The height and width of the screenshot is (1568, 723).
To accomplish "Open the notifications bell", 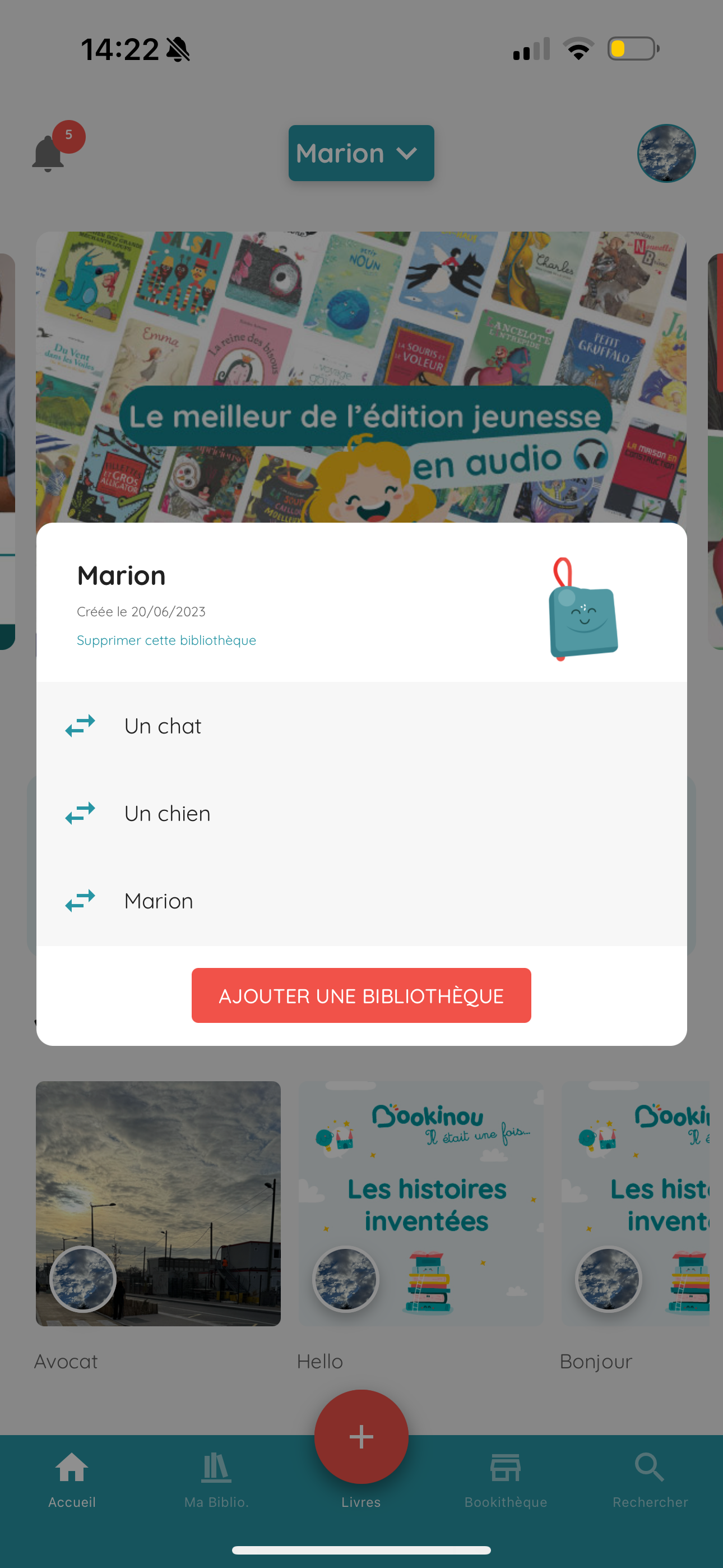I will (x=49, y=154).
